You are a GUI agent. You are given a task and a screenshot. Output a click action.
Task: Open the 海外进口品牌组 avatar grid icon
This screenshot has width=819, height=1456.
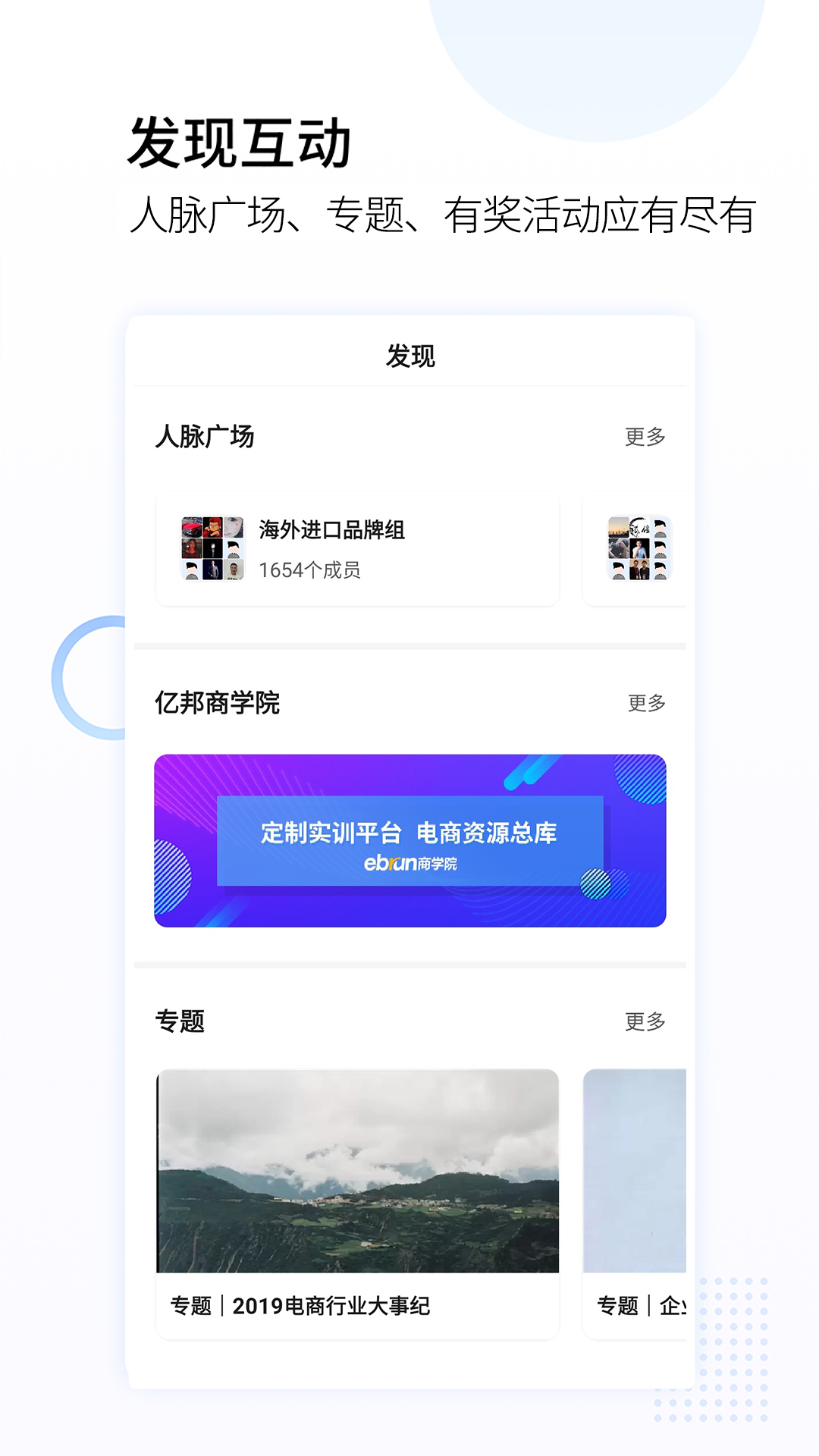coord(211,548)
